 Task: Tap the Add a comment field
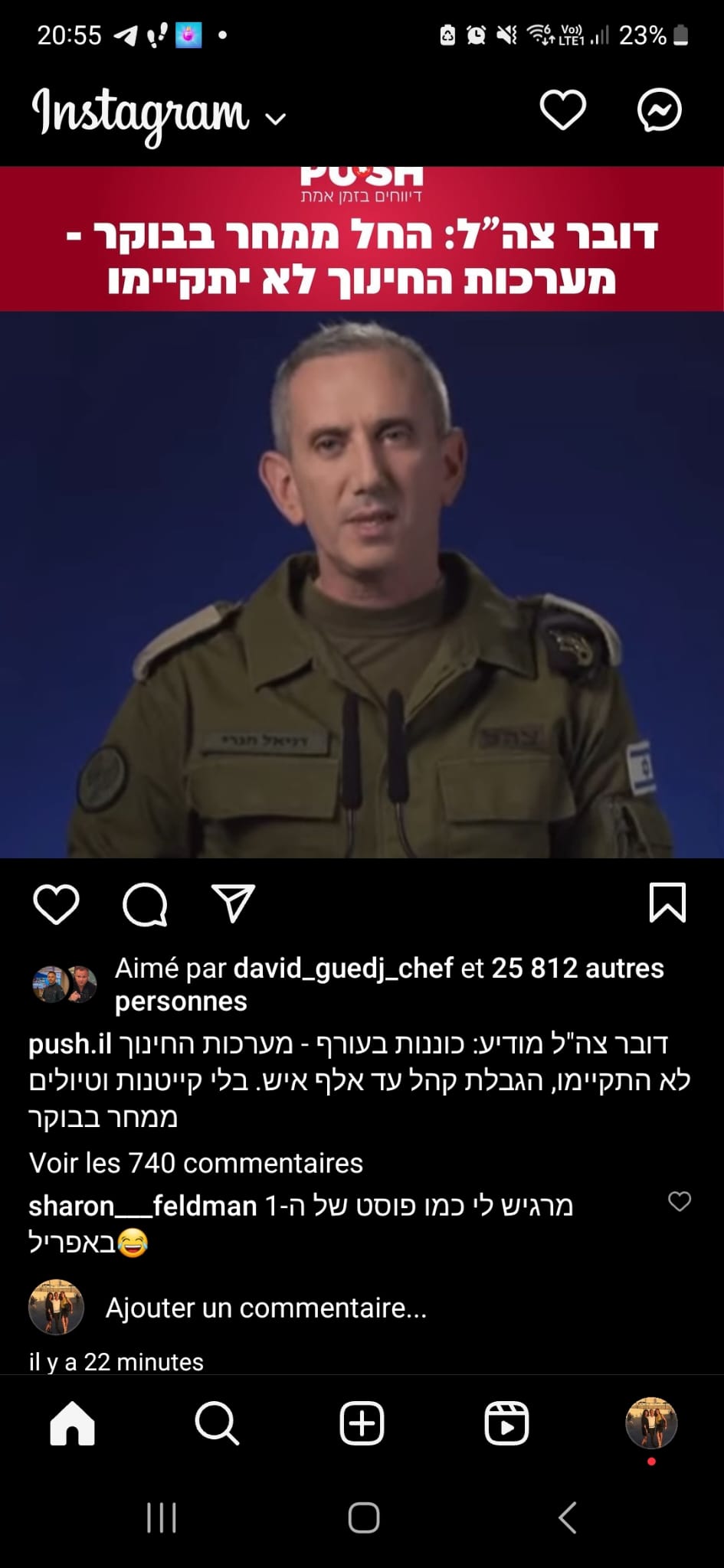click(266, 1308)
